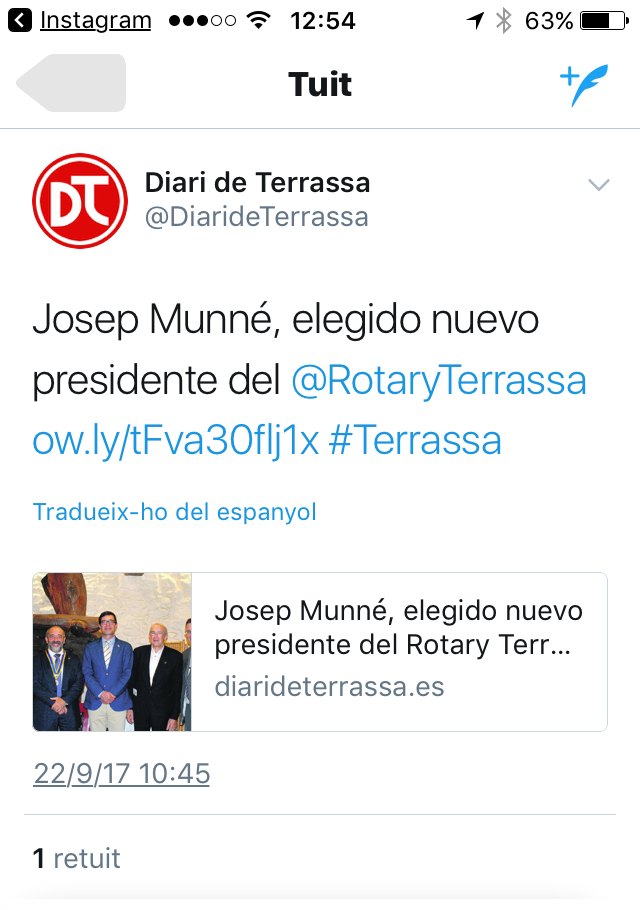Expand the tweet options chevron

click(x=598, y=185)
